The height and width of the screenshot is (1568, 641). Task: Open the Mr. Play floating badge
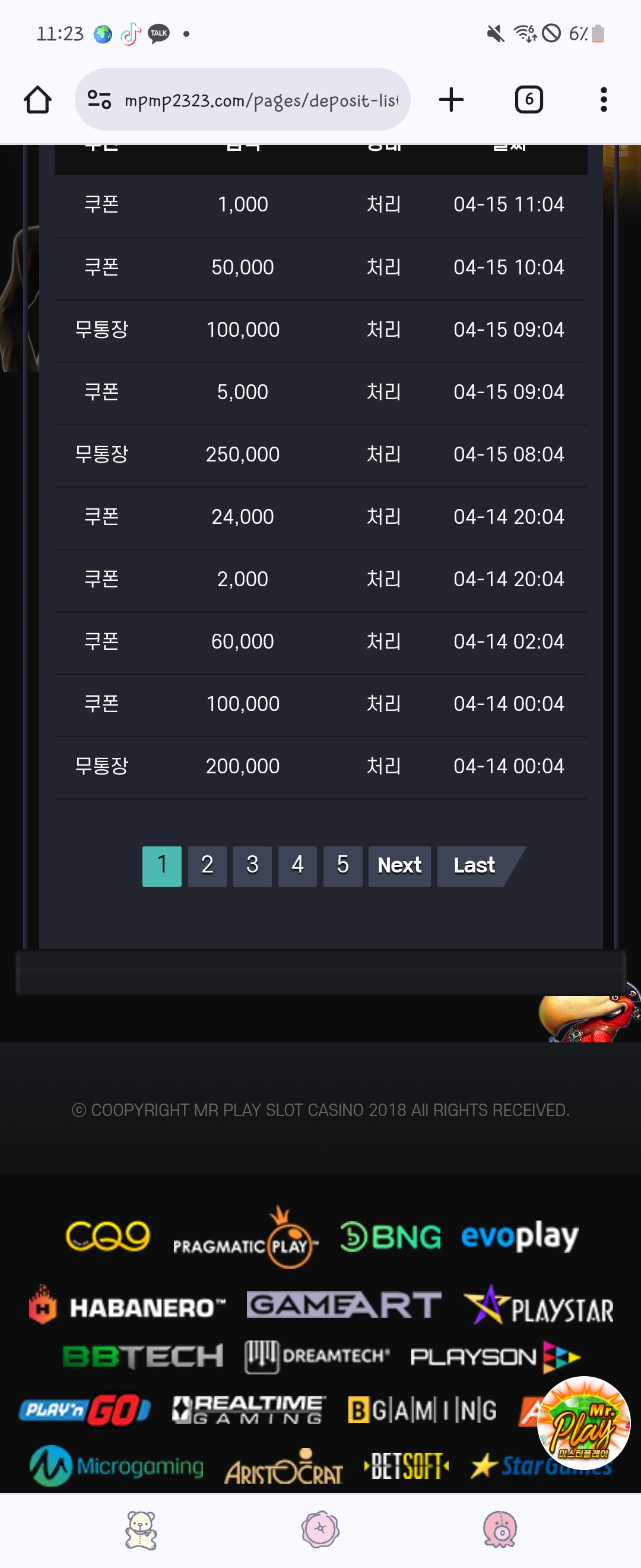583,1423
